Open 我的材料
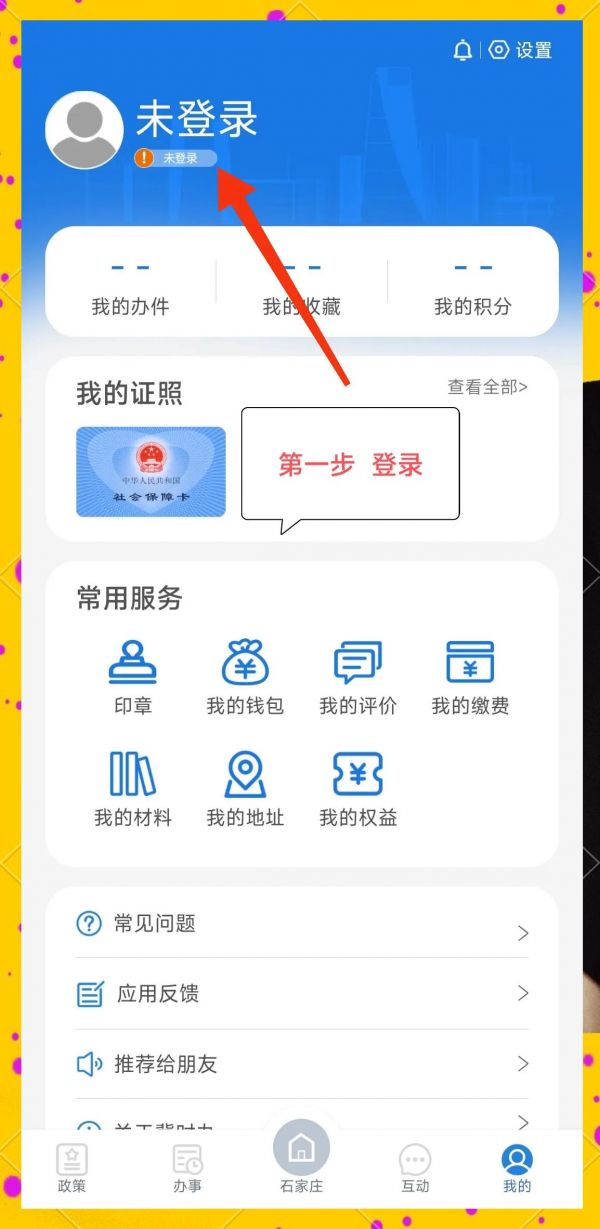 pyautogui.click(x=133, y=790)
